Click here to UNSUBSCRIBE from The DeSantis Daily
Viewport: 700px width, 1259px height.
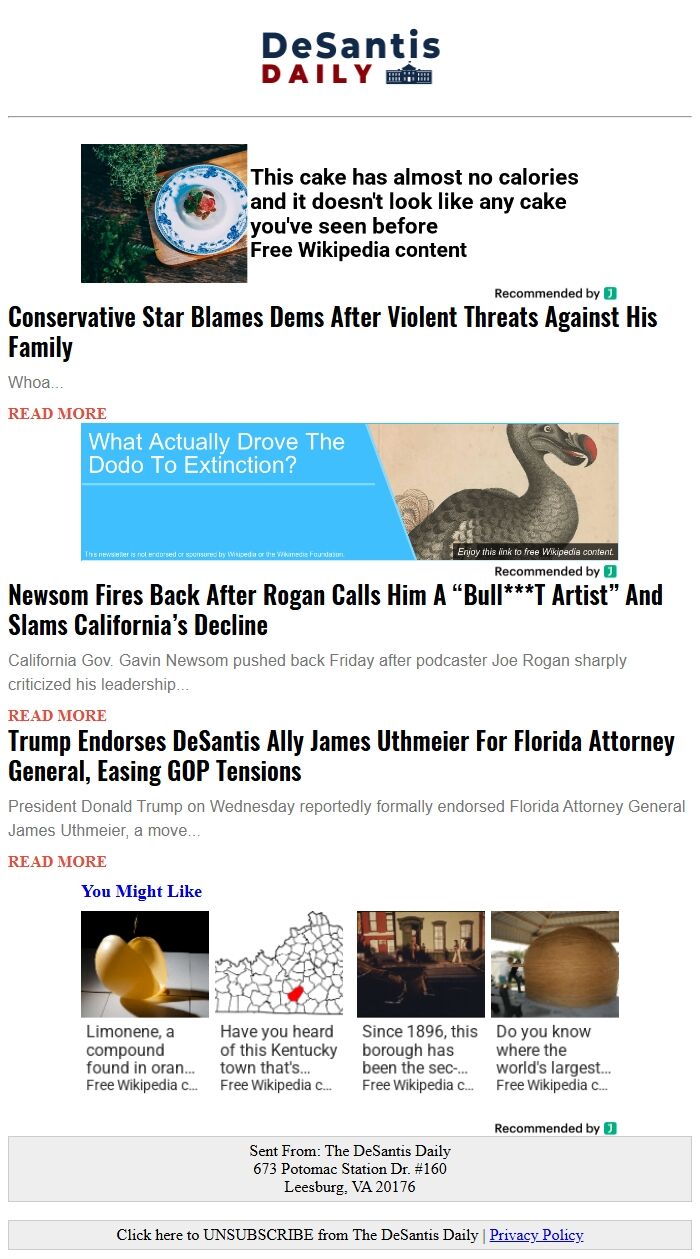297,1235
